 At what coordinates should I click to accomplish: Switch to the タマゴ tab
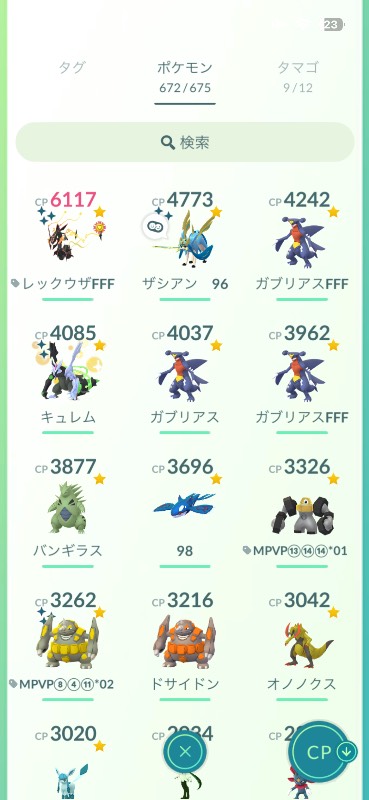tap(298, 76)
